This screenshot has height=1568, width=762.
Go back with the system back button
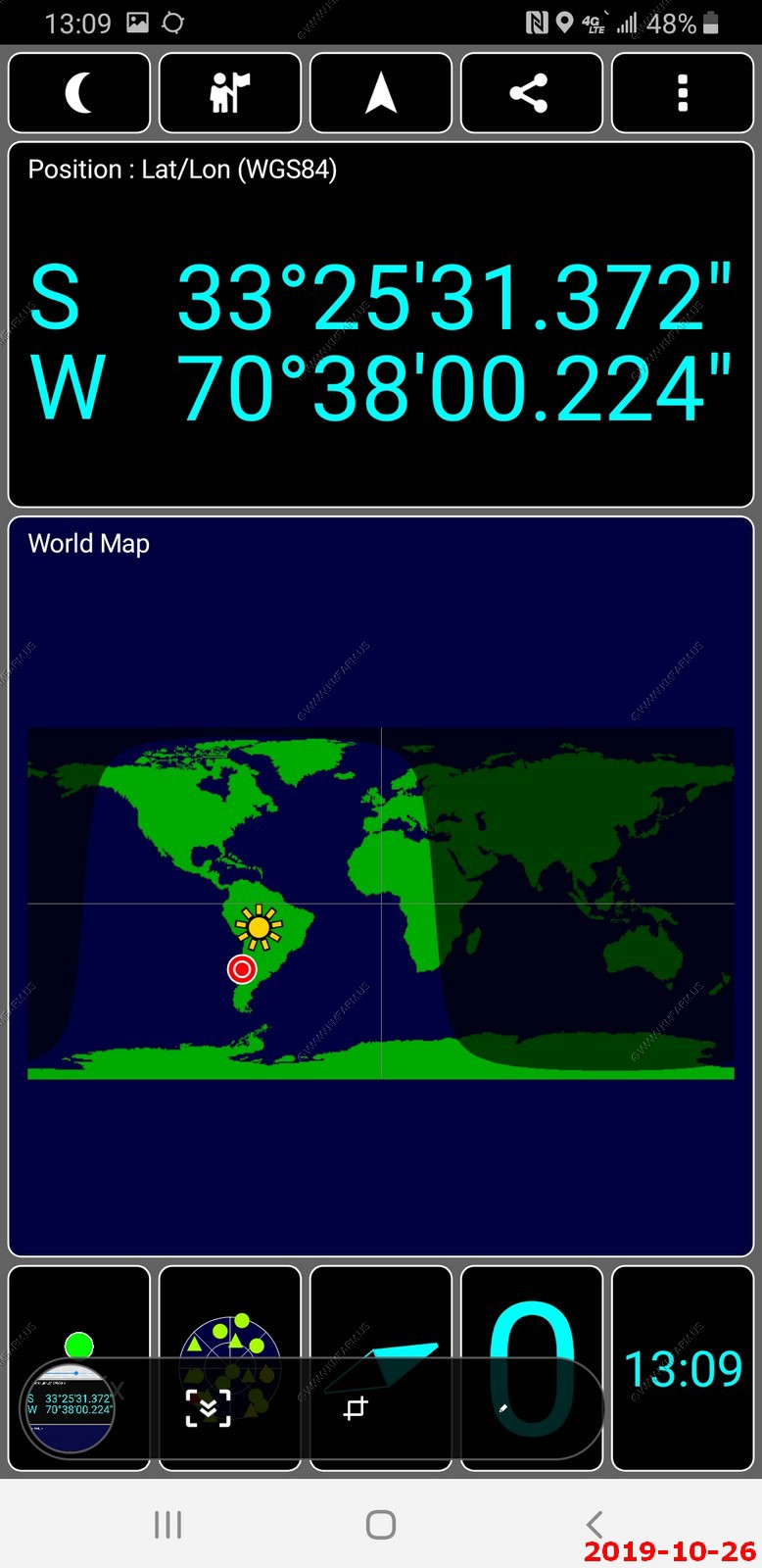[594, 1524]
